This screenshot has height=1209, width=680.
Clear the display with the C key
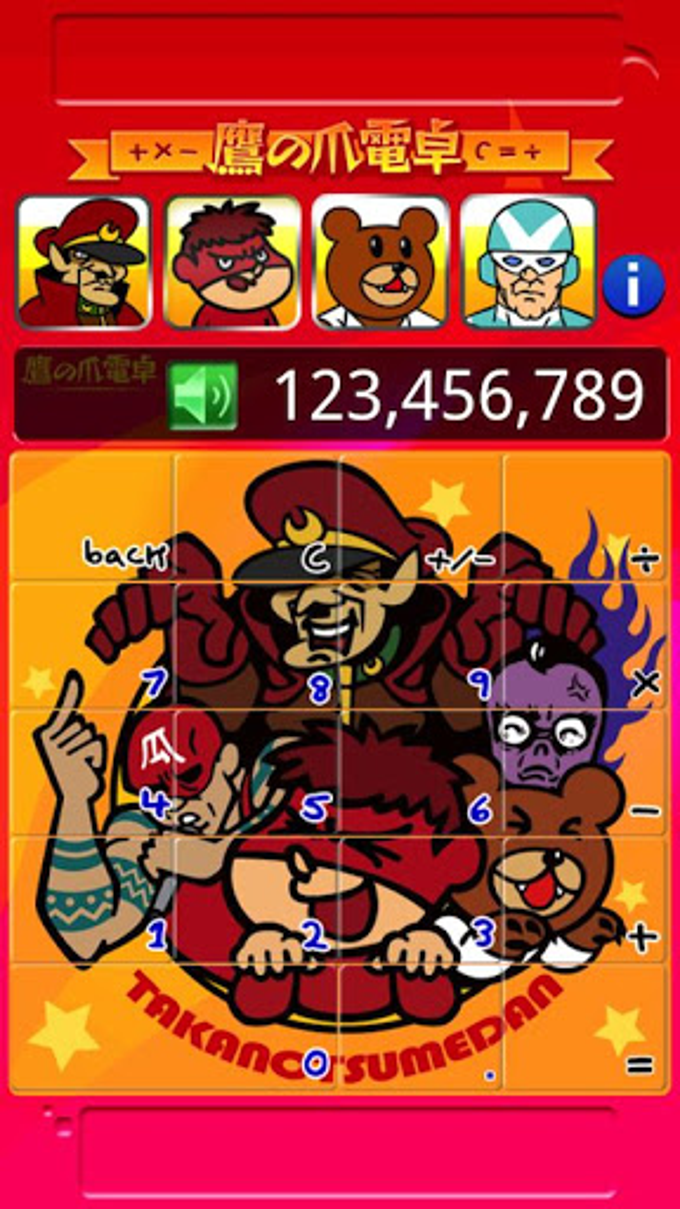coord(257,518)
